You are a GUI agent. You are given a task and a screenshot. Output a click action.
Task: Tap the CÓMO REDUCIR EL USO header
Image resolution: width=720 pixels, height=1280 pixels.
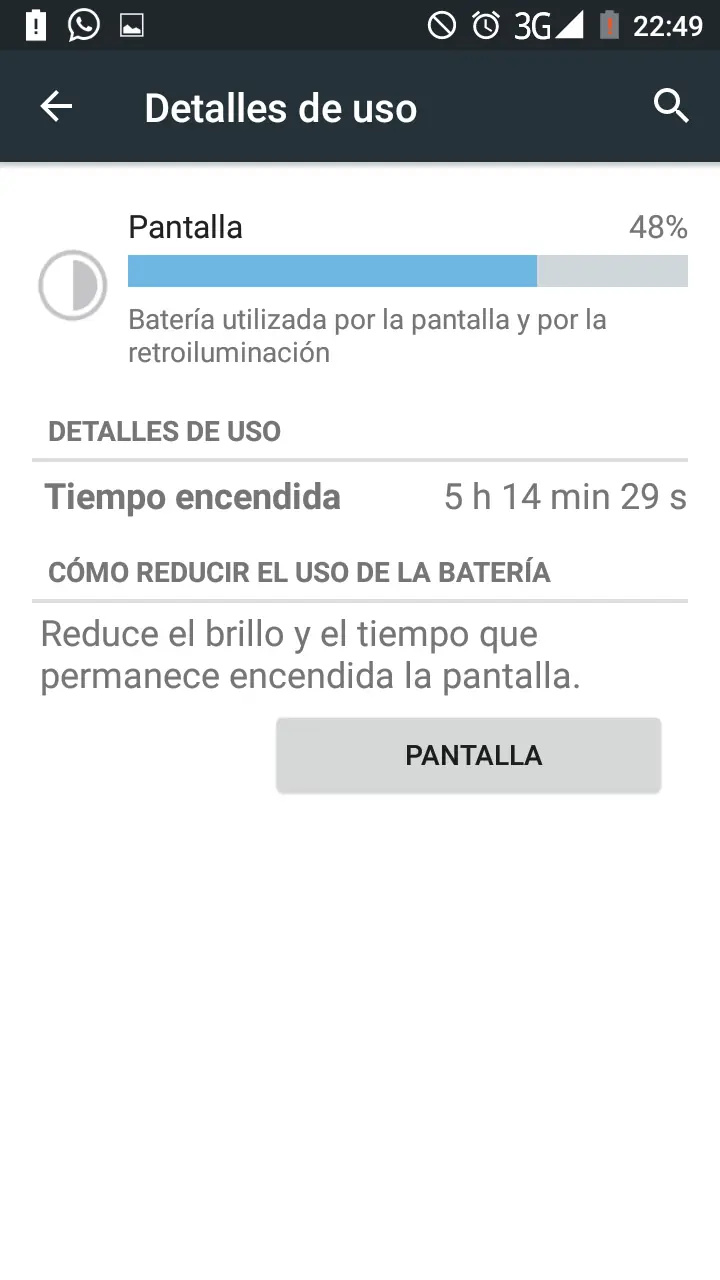coord(299,572)
